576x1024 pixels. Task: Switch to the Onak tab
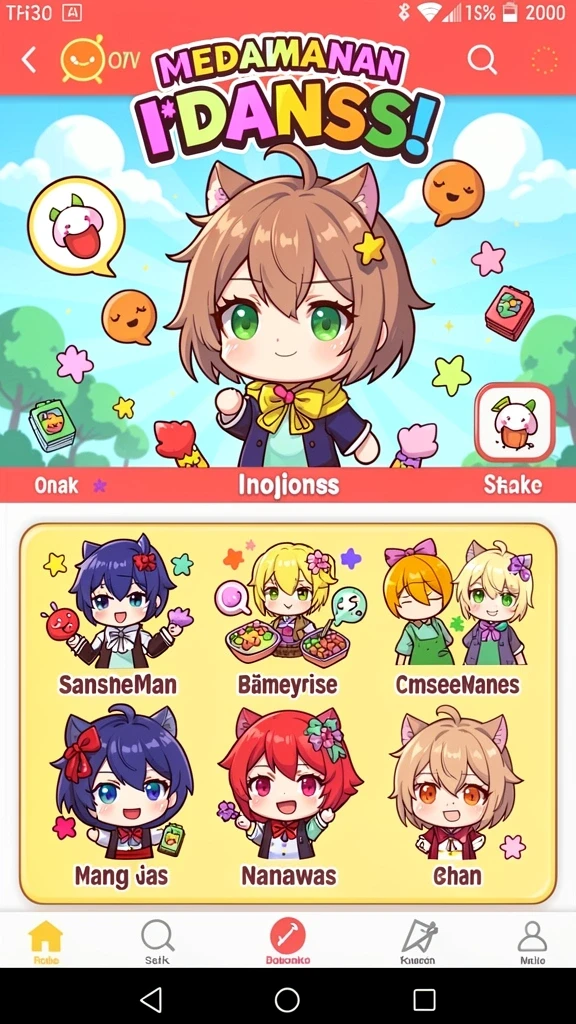[x=56, y=485]
